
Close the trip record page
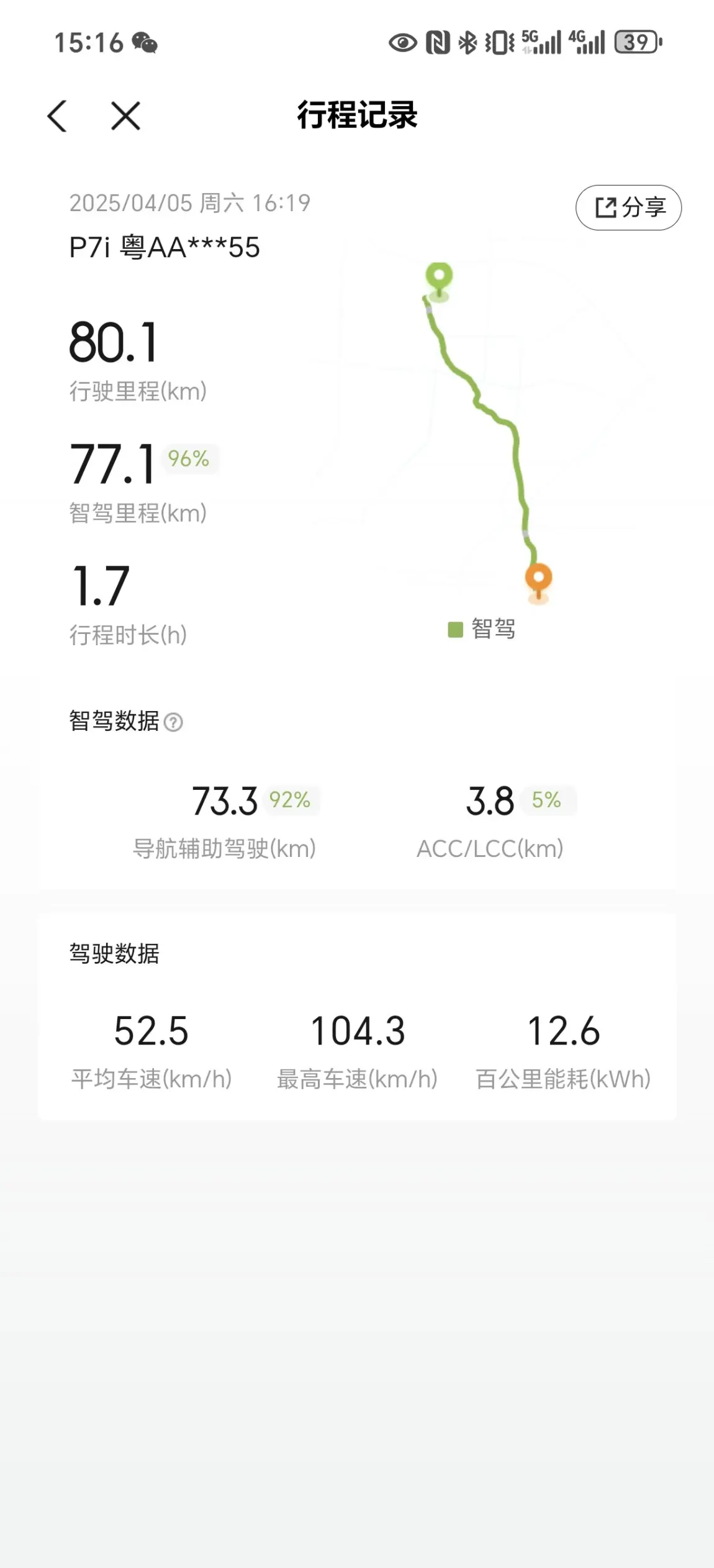pos(125,116)
